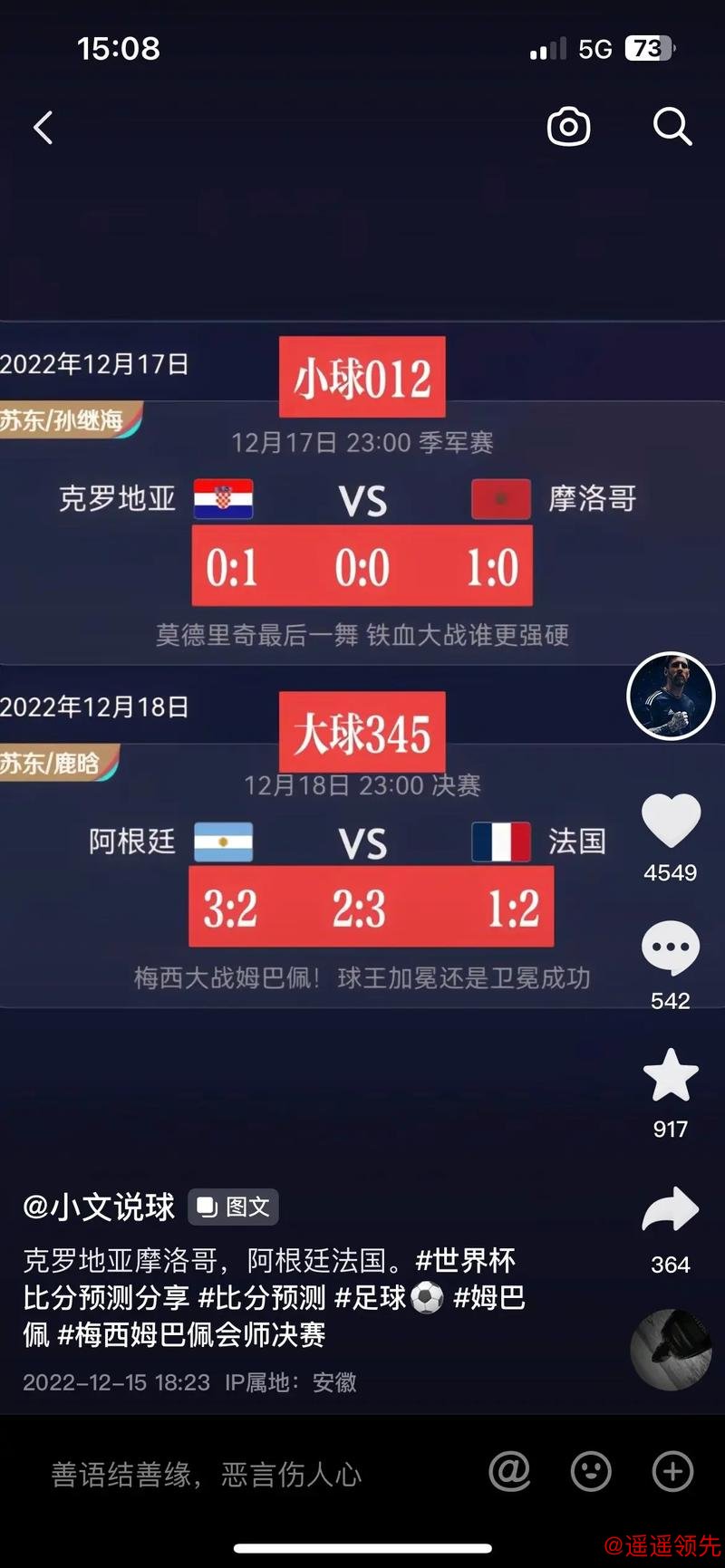The image size is (725, 1568).
Task: Open the uploader's circular profile avatar
Action: (x=671, y=695)
